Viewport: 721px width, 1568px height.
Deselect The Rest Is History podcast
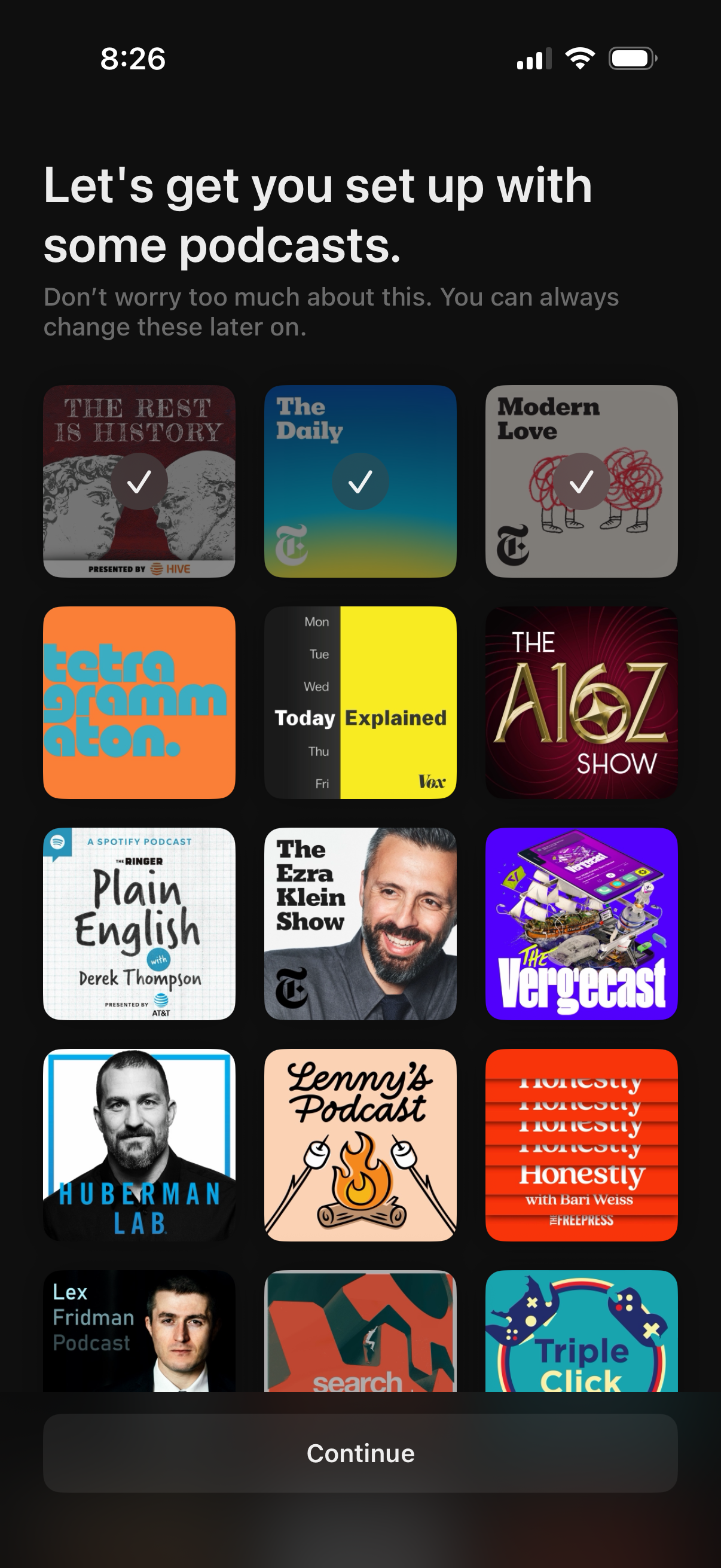[139, 481]
